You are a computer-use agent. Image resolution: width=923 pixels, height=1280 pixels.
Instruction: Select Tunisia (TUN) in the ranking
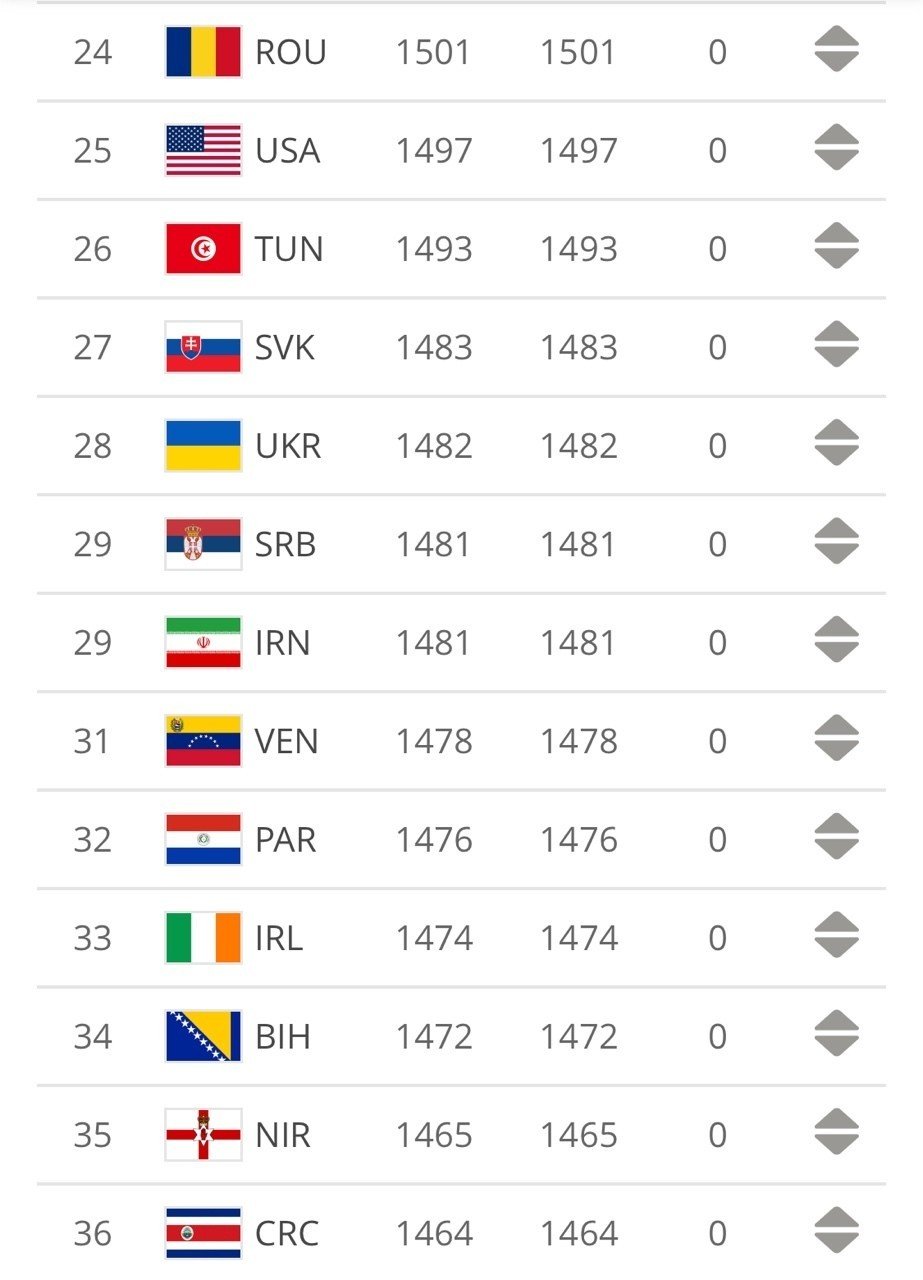pyautogui.click(x=289, y=249)
